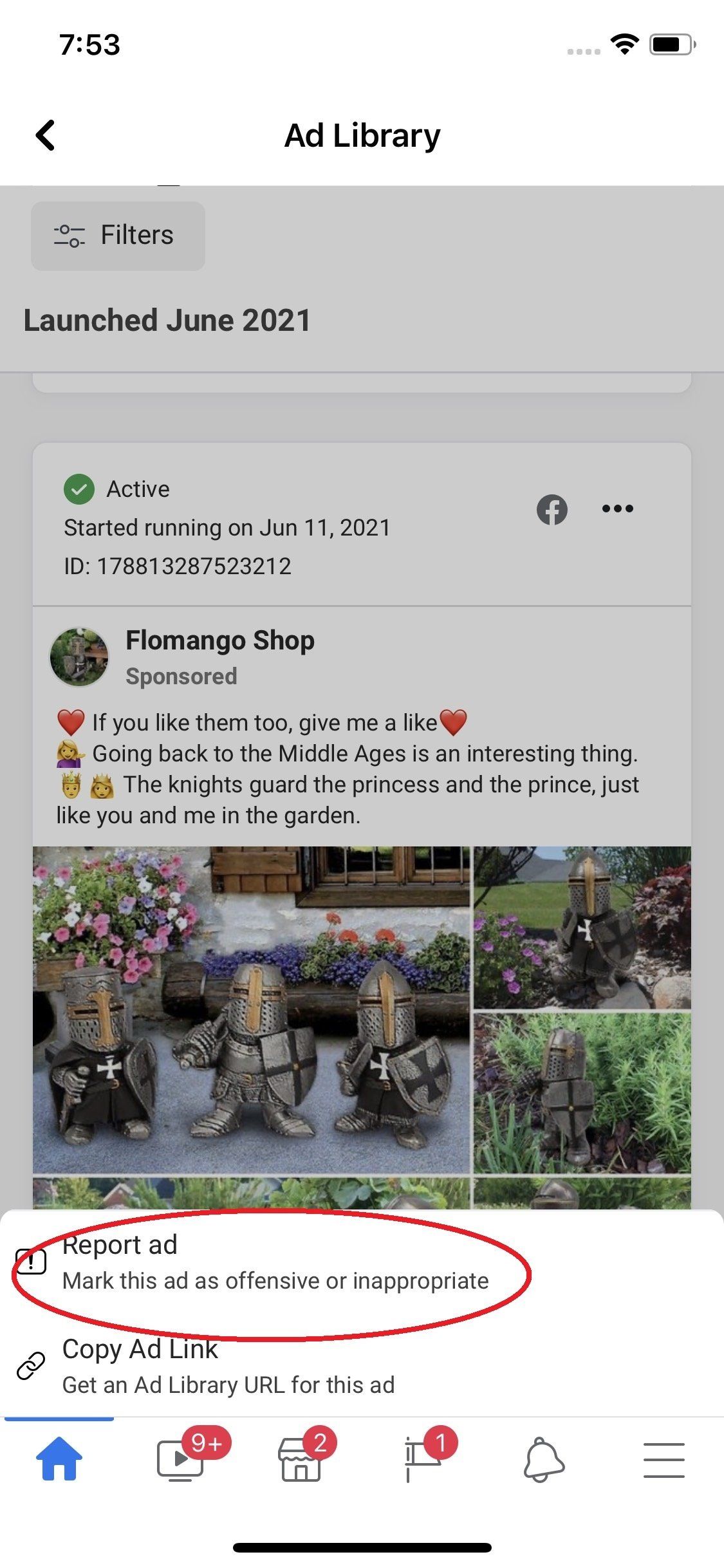Open the Filters button
Image resolution: width=724 pixels, height=1568 pixels.
pos(118,236)
